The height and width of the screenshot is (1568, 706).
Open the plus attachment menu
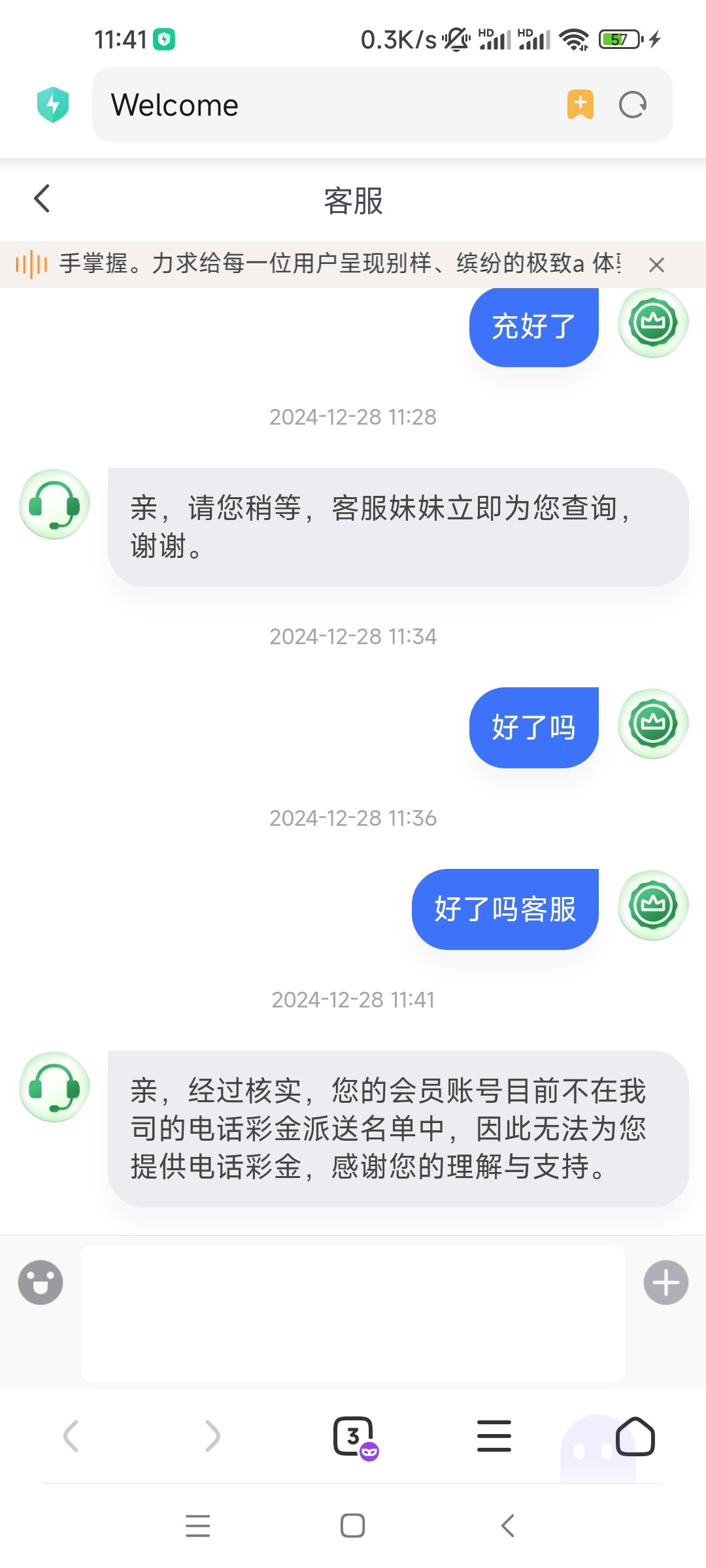pos(665,1282)
